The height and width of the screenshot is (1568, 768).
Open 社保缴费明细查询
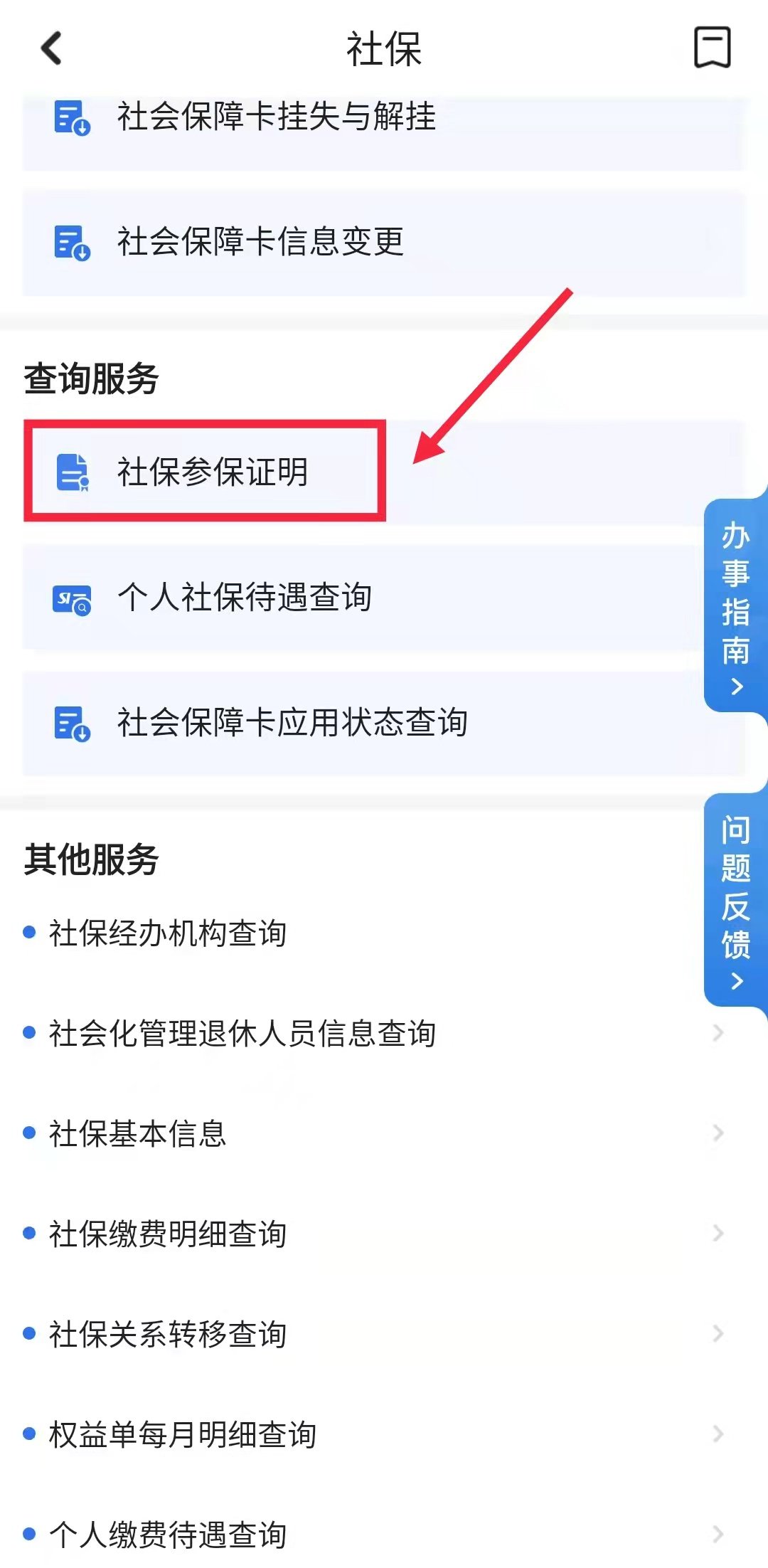[168, 1234]
